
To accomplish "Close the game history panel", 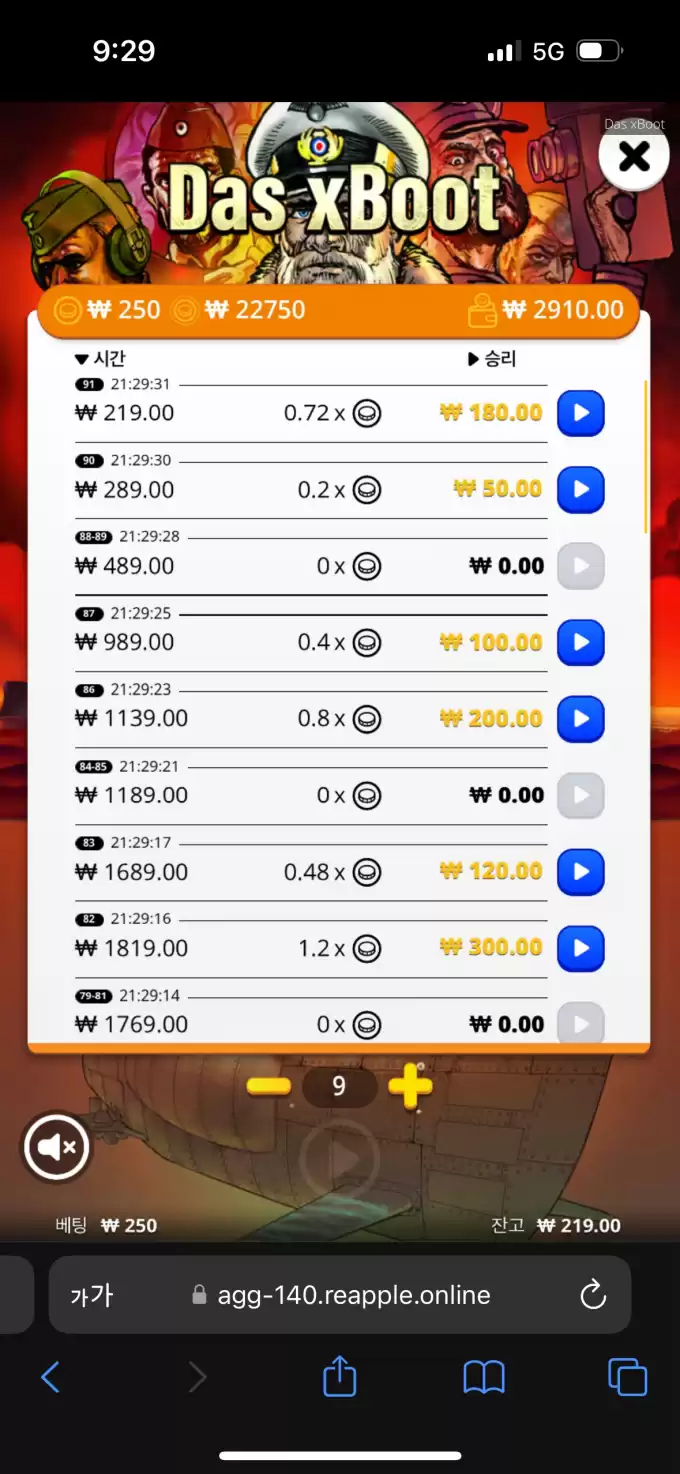I will coord(634,157).
